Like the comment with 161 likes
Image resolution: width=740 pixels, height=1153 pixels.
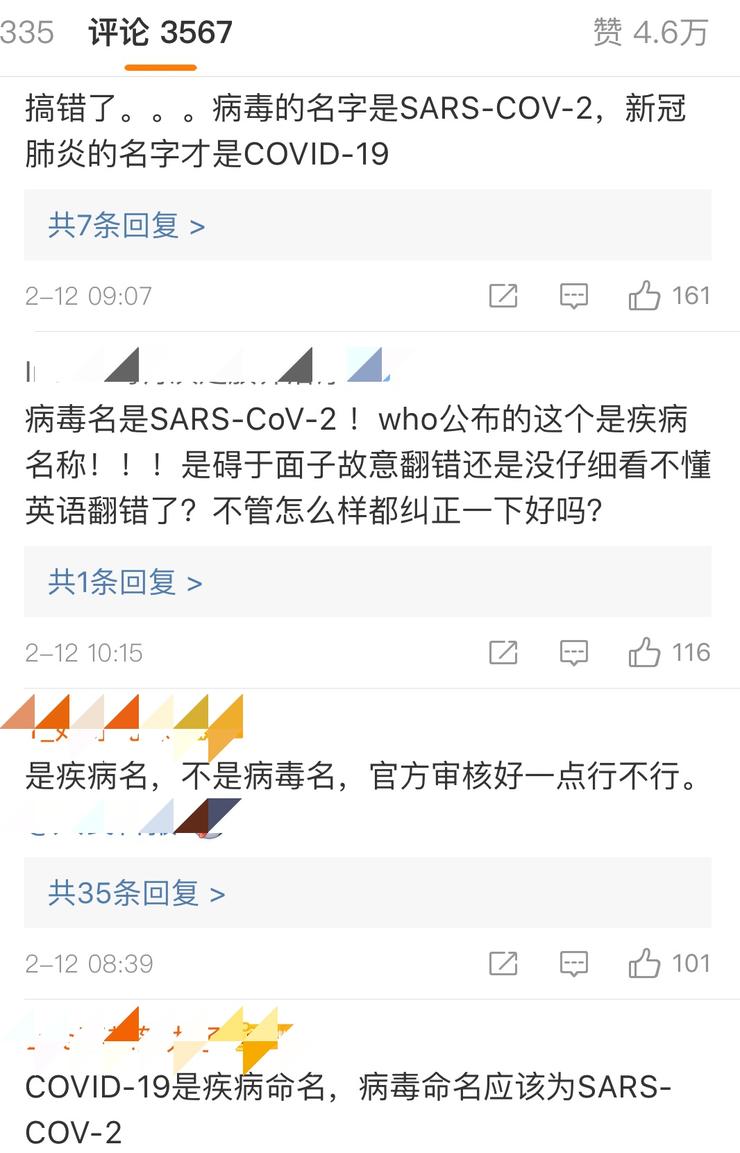[645, 296]
